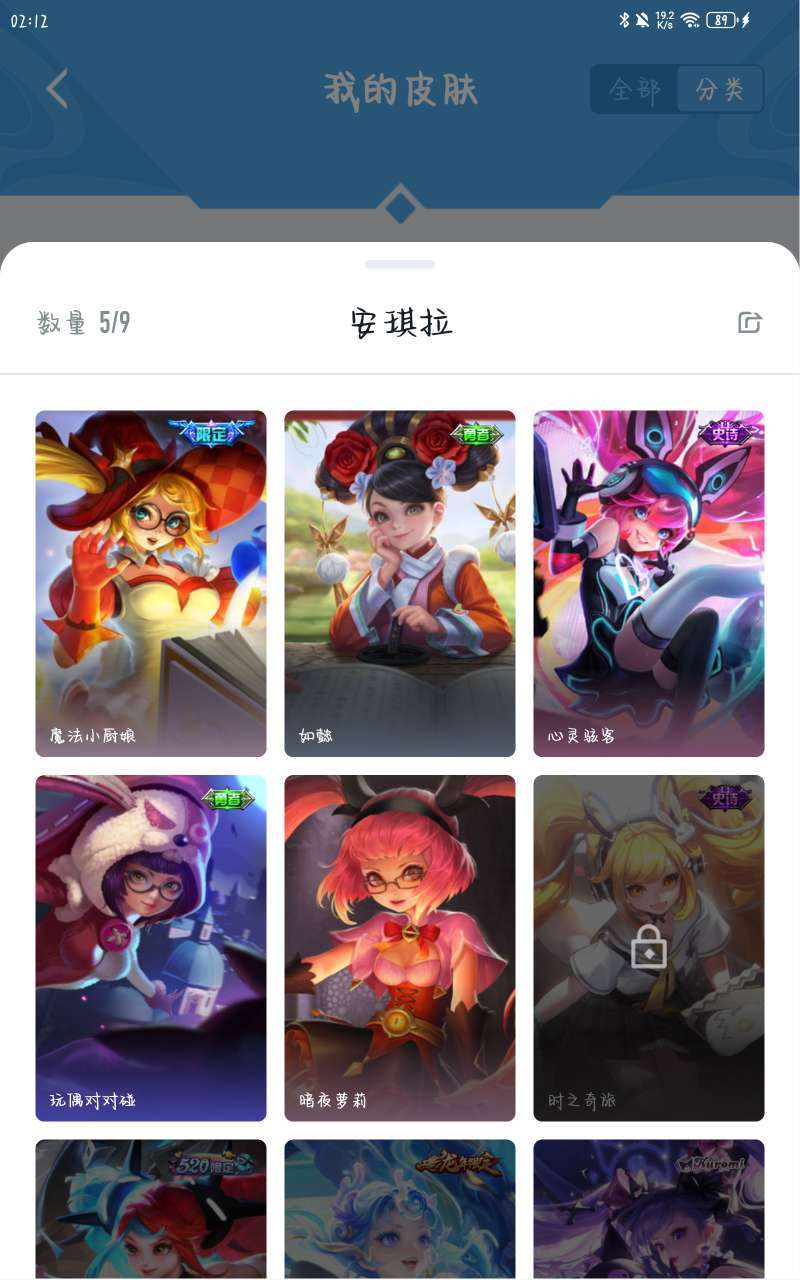Select the 分类 tab
The image size is (800, 1280).
(721, 90)
